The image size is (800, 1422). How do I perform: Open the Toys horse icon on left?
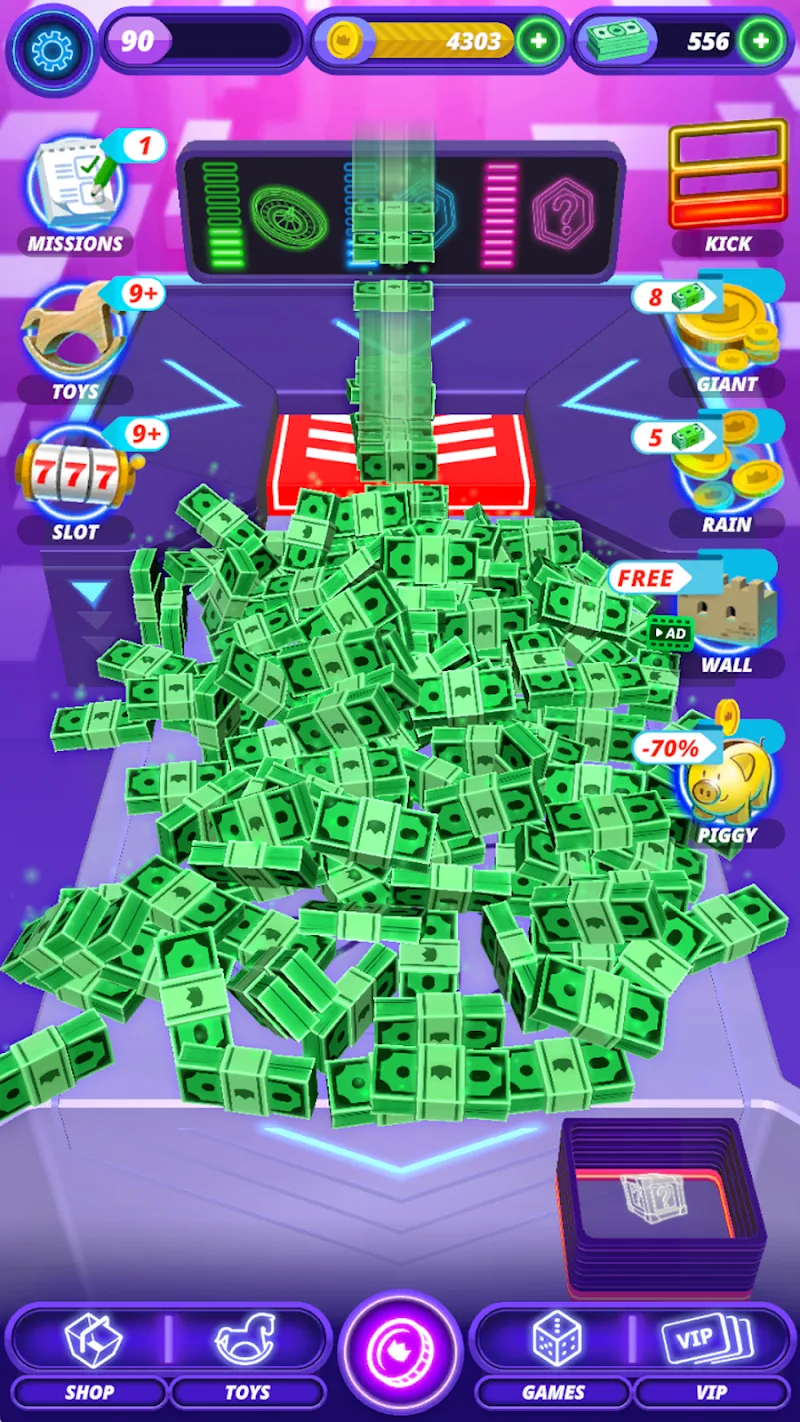coord(75,330)
